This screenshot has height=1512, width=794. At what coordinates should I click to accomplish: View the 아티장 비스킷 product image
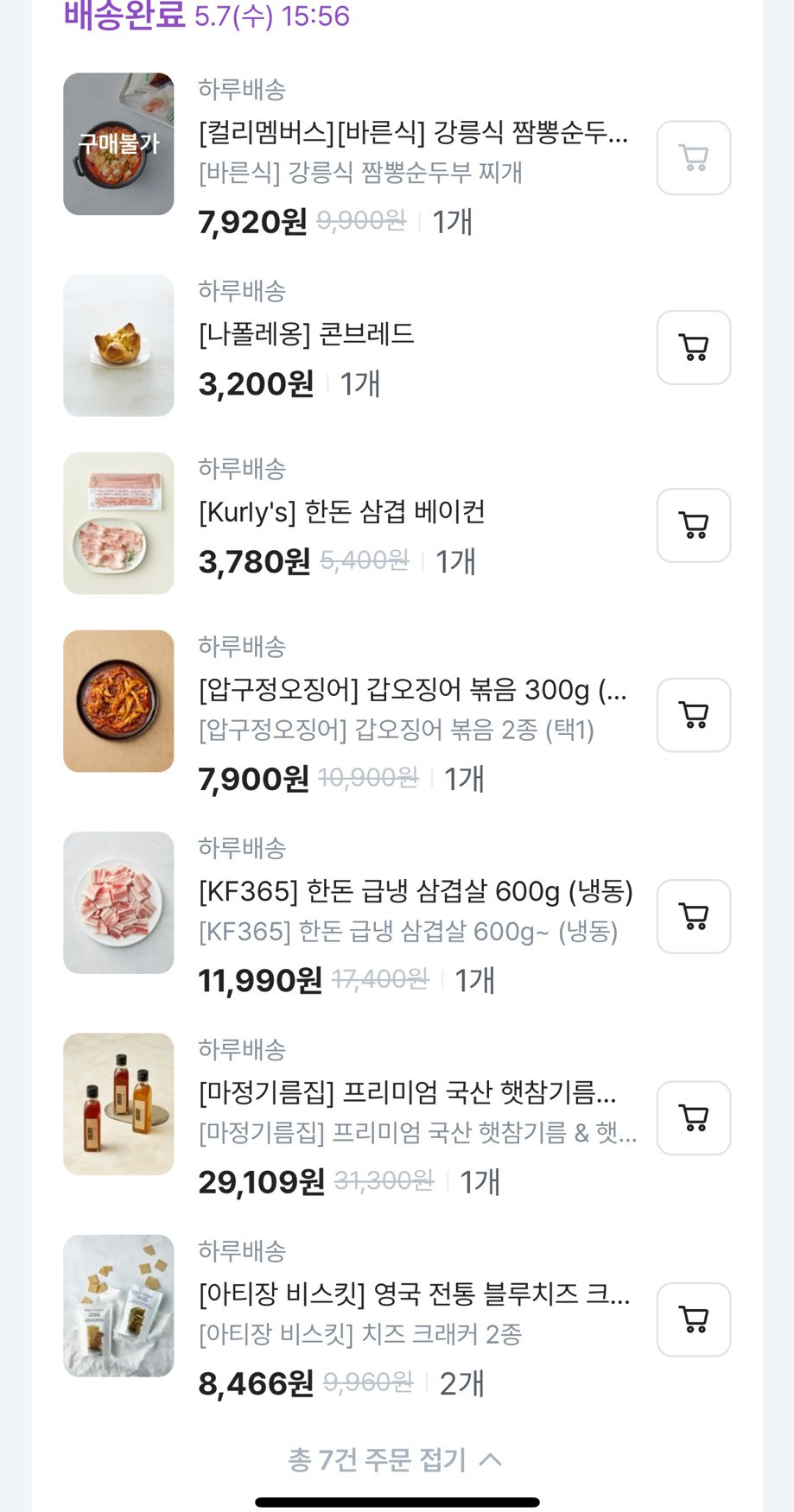(118, 1306)
